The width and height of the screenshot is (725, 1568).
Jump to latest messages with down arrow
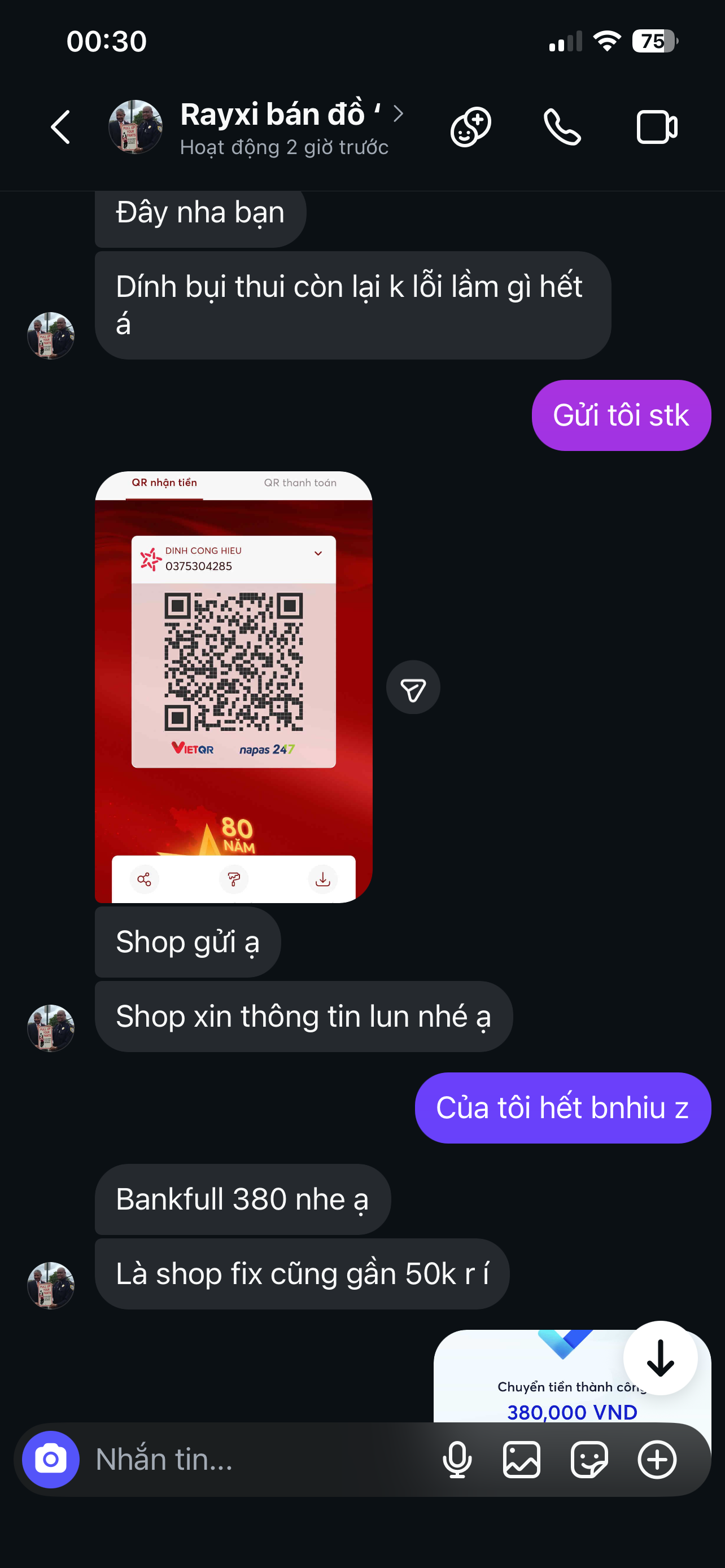tap(660, 1358)
